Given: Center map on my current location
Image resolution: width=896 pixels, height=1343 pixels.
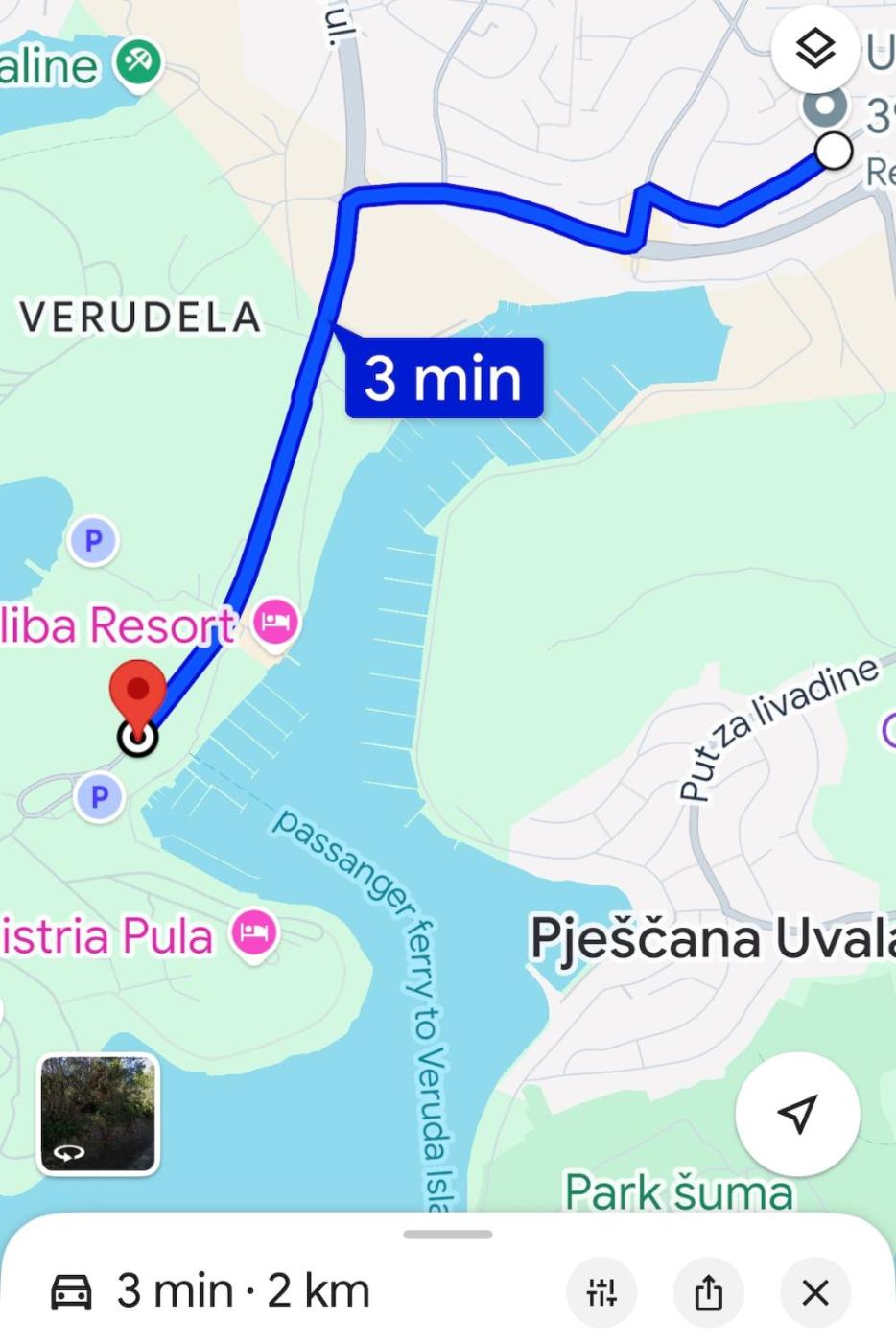Looking at the screenshot, I should pyautogui.click(x=797, y=1114).
